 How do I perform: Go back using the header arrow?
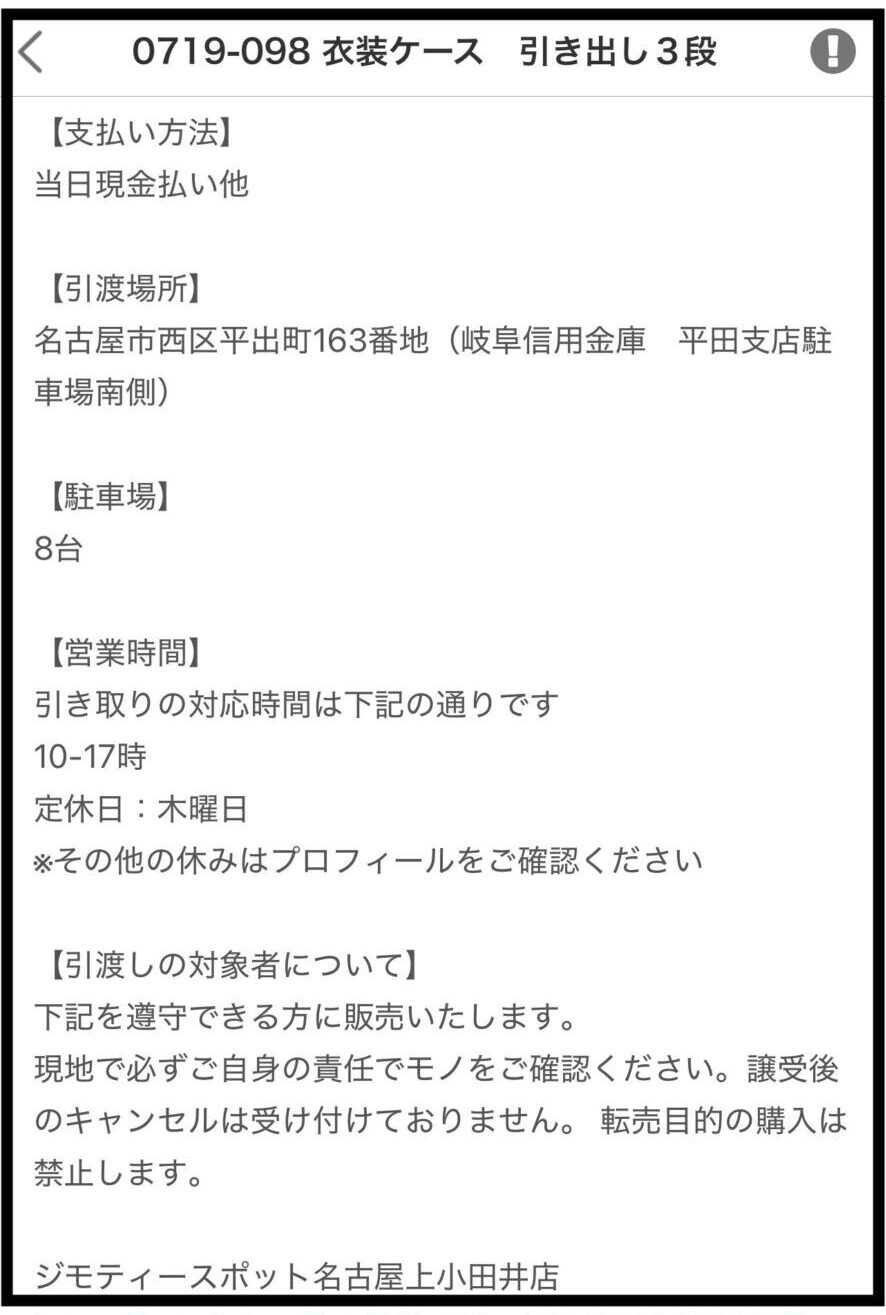point(32,53)
